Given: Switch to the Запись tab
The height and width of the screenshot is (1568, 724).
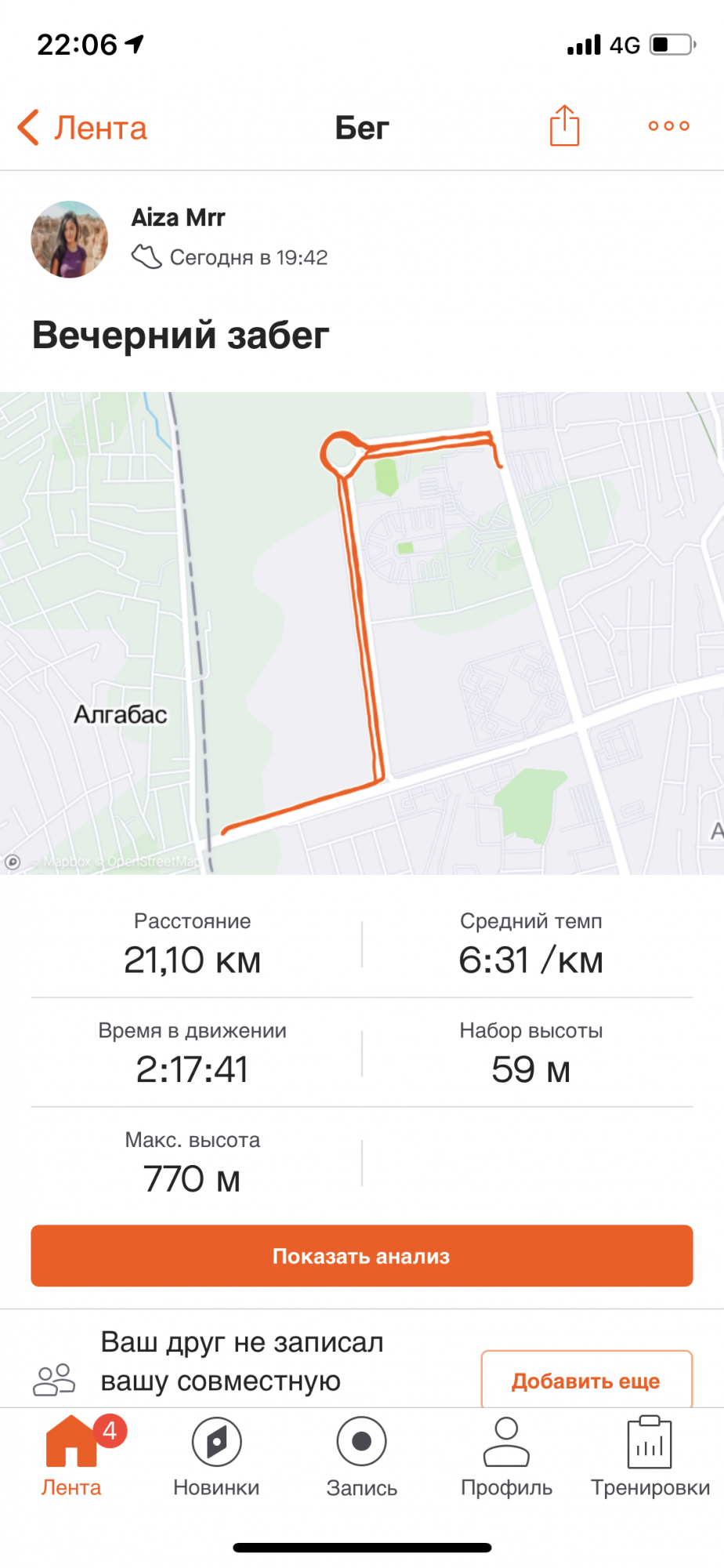Looking at the screenshot, I should [x=362, y=1457].
